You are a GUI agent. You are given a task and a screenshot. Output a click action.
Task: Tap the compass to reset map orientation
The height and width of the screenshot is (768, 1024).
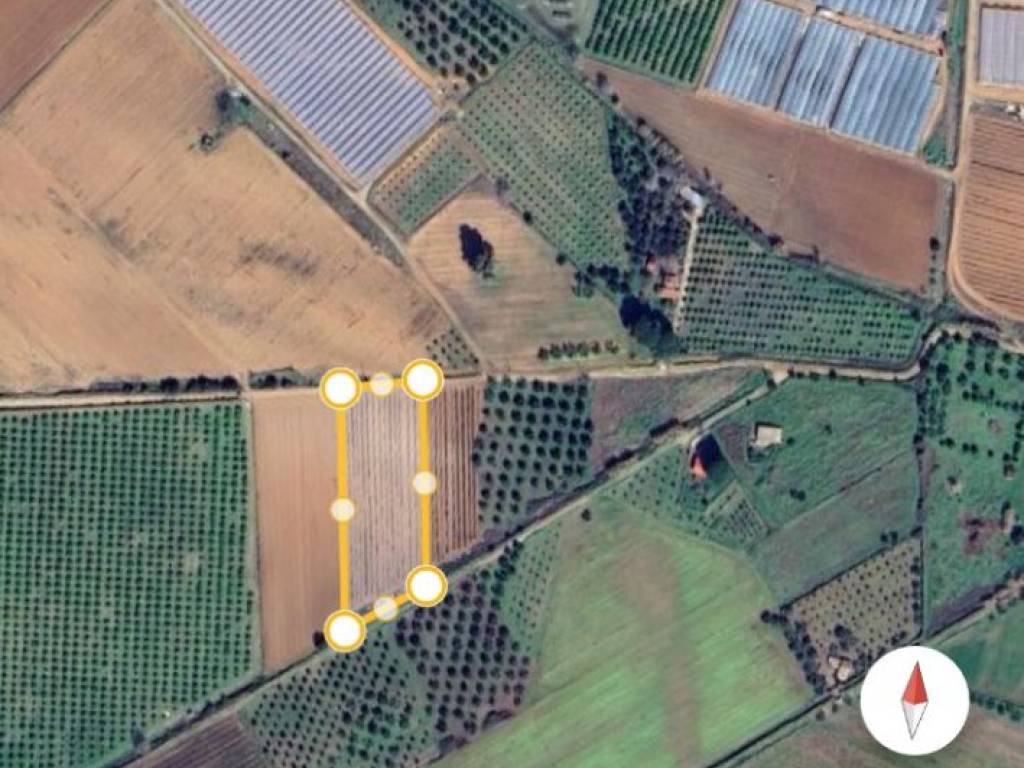click(x=914, y=700)
